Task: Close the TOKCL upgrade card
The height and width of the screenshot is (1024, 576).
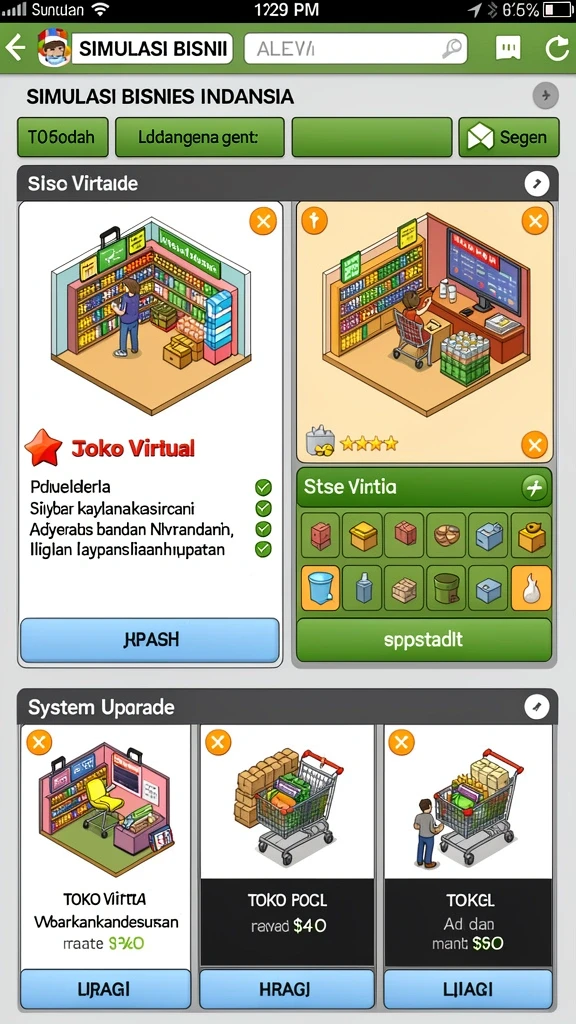Action: point(401,742)
